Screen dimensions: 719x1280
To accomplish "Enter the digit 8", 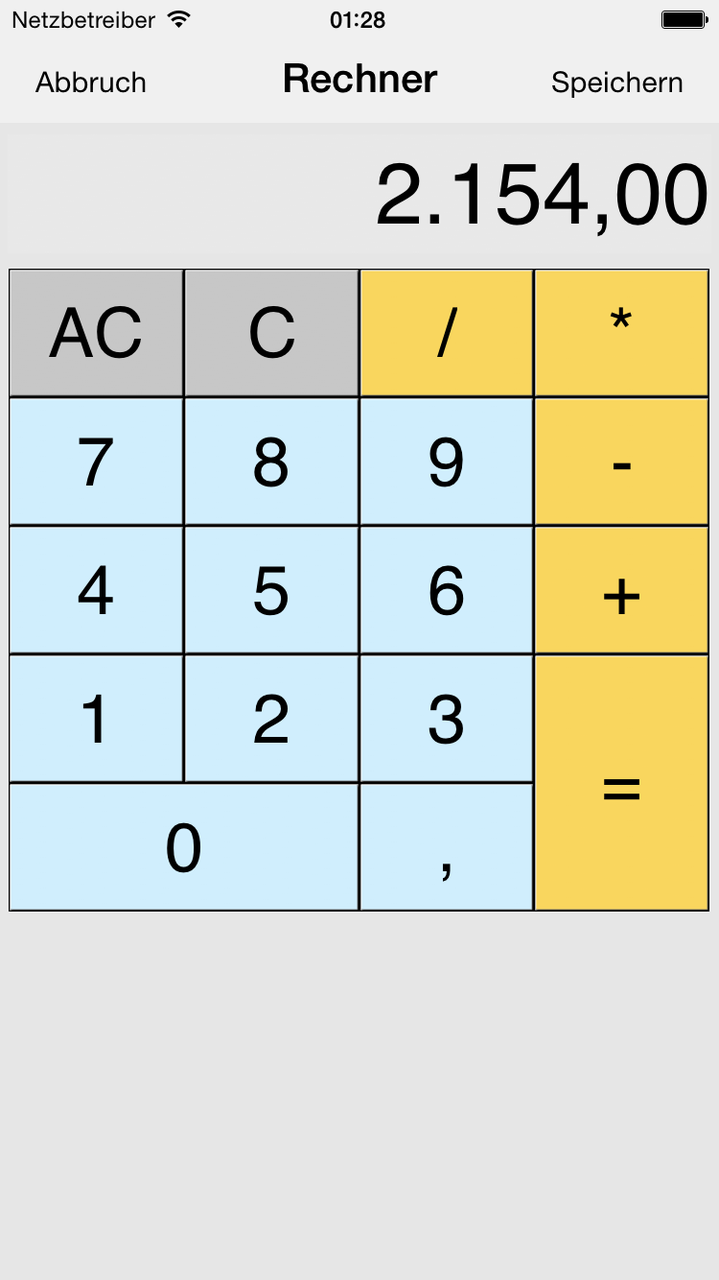I will [272, 461].
